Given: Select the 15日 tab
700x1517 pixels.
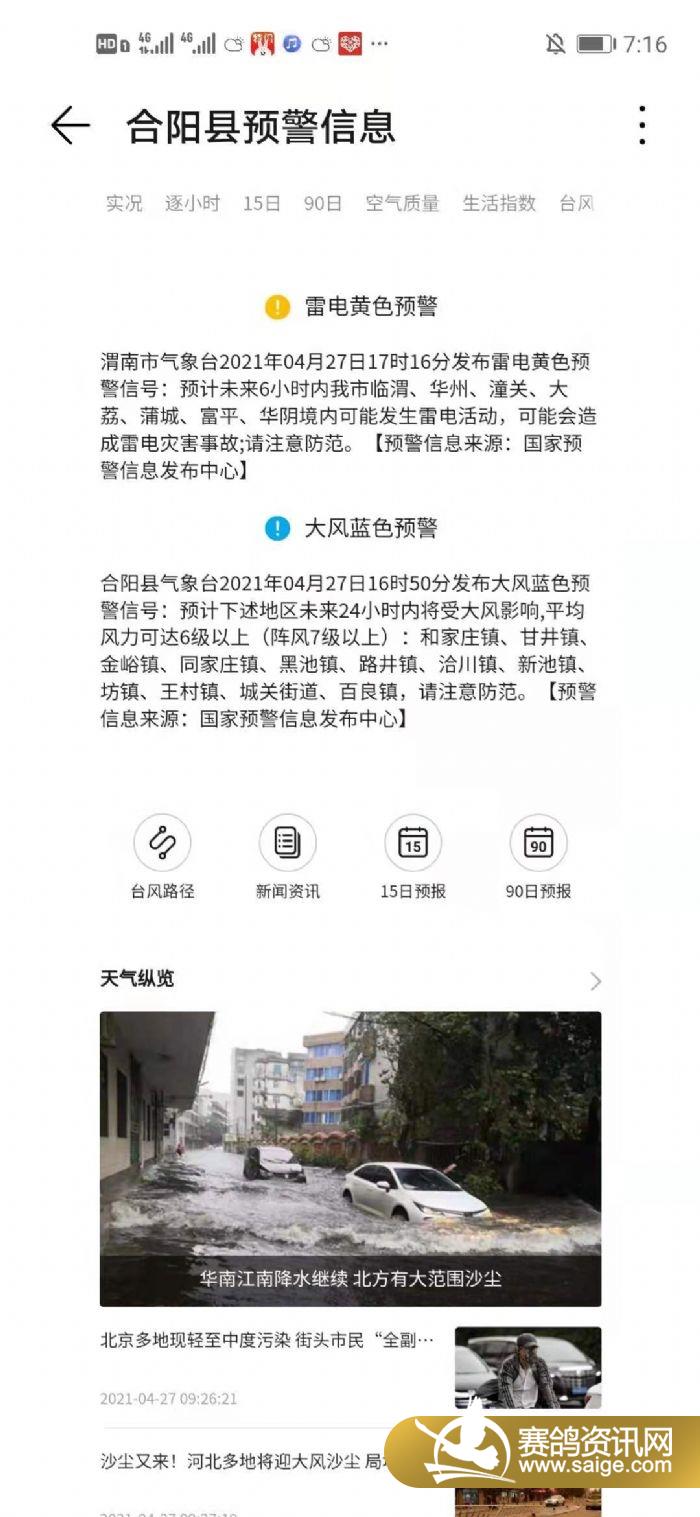Looking at the screenshot, I should point(262,203).
